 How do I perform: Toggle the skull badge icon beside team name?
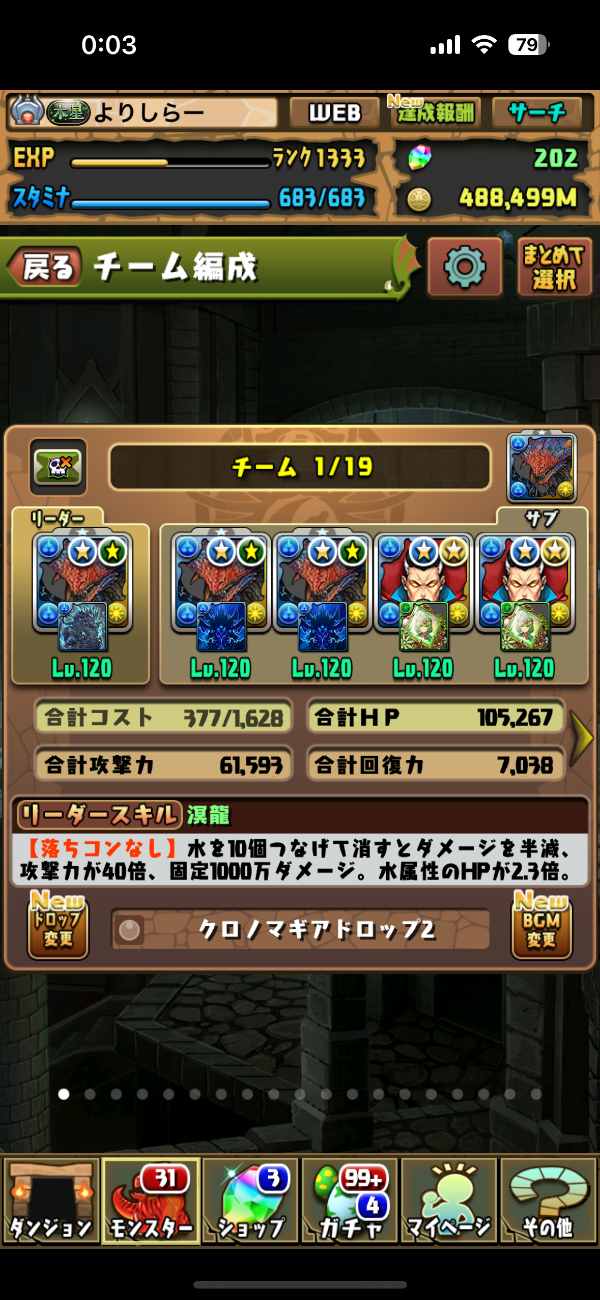[x=58, y=465]
